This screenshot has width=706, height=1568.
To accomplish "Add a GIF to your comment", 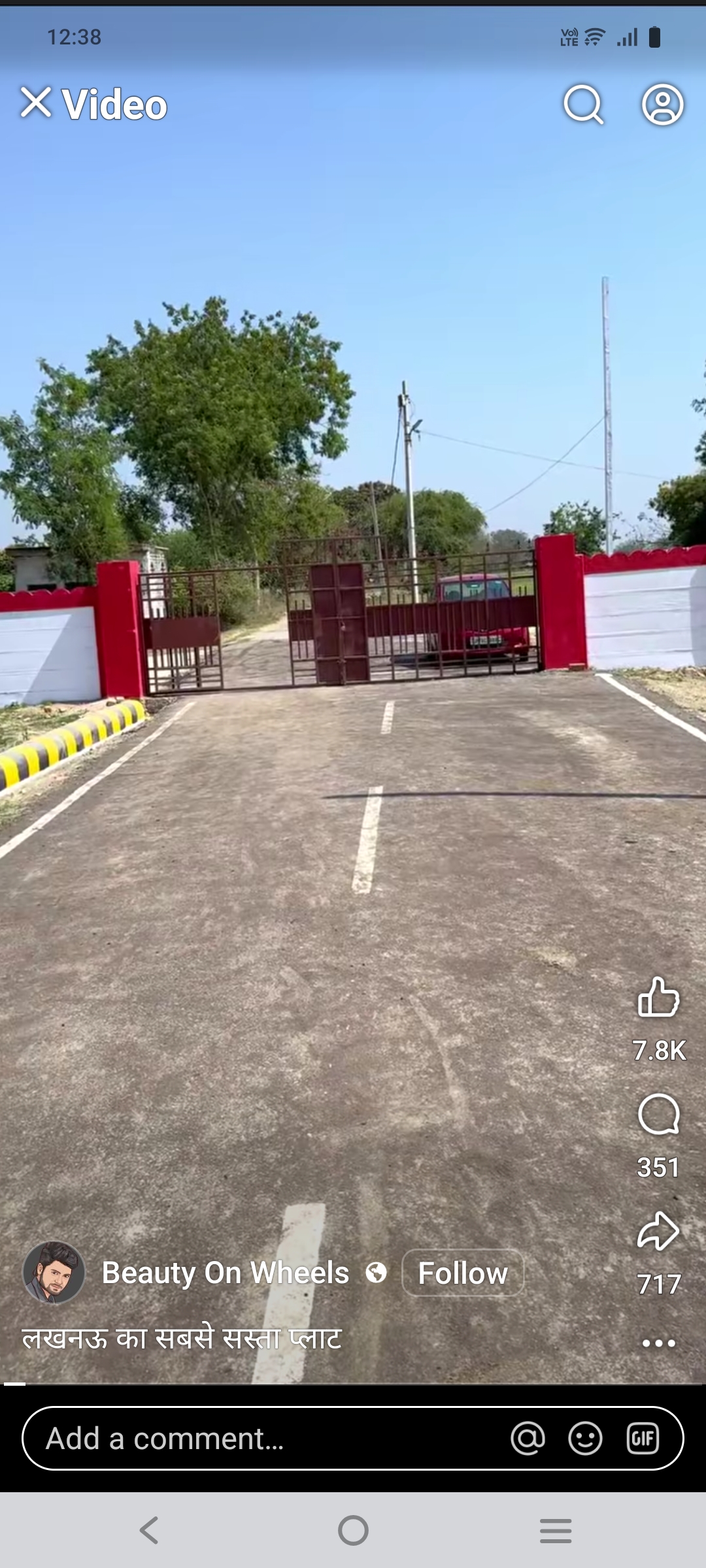I will 643,1439.
